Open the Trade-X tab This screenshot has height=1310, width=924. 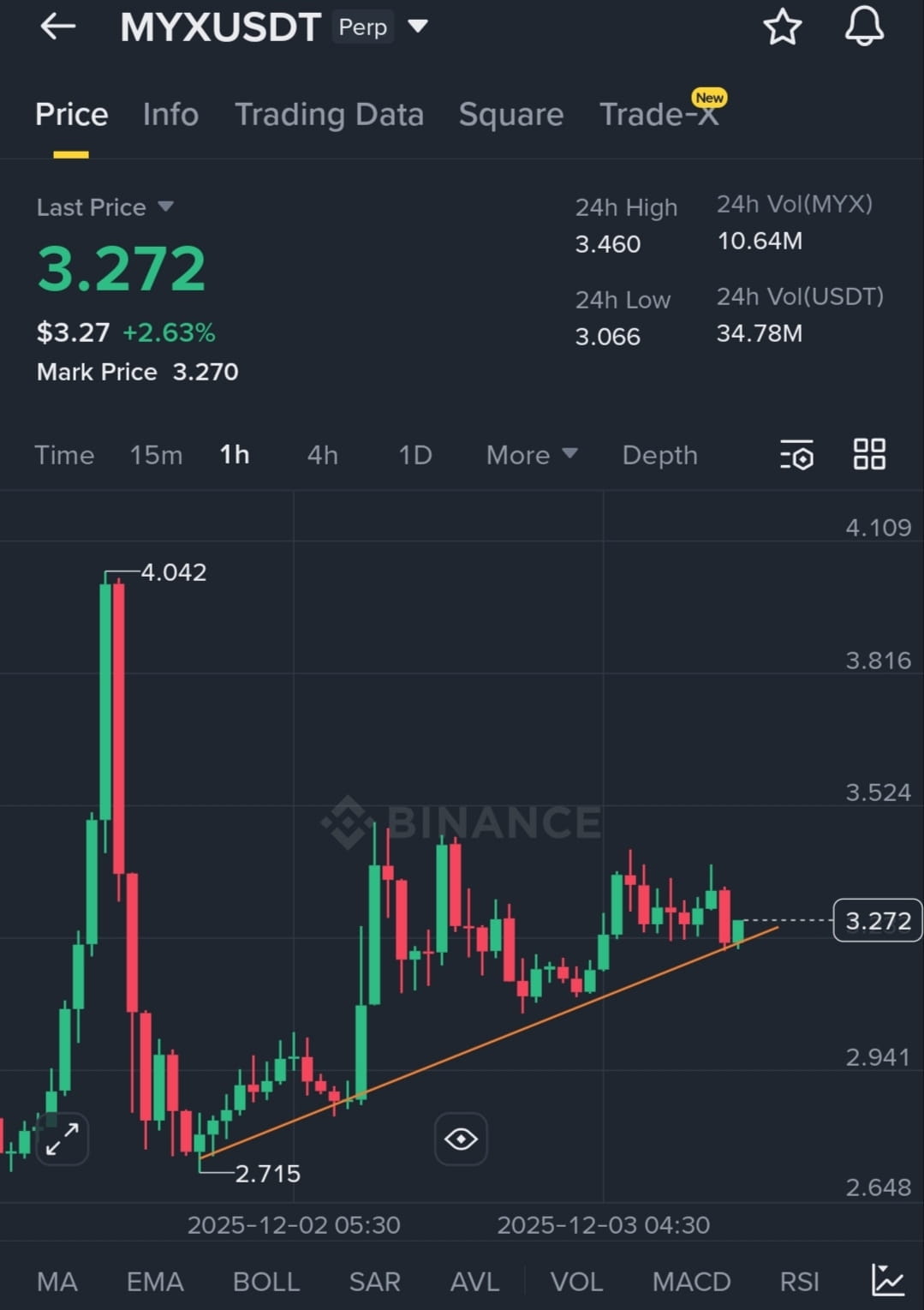pyautogui.click(x=658, y=115)
